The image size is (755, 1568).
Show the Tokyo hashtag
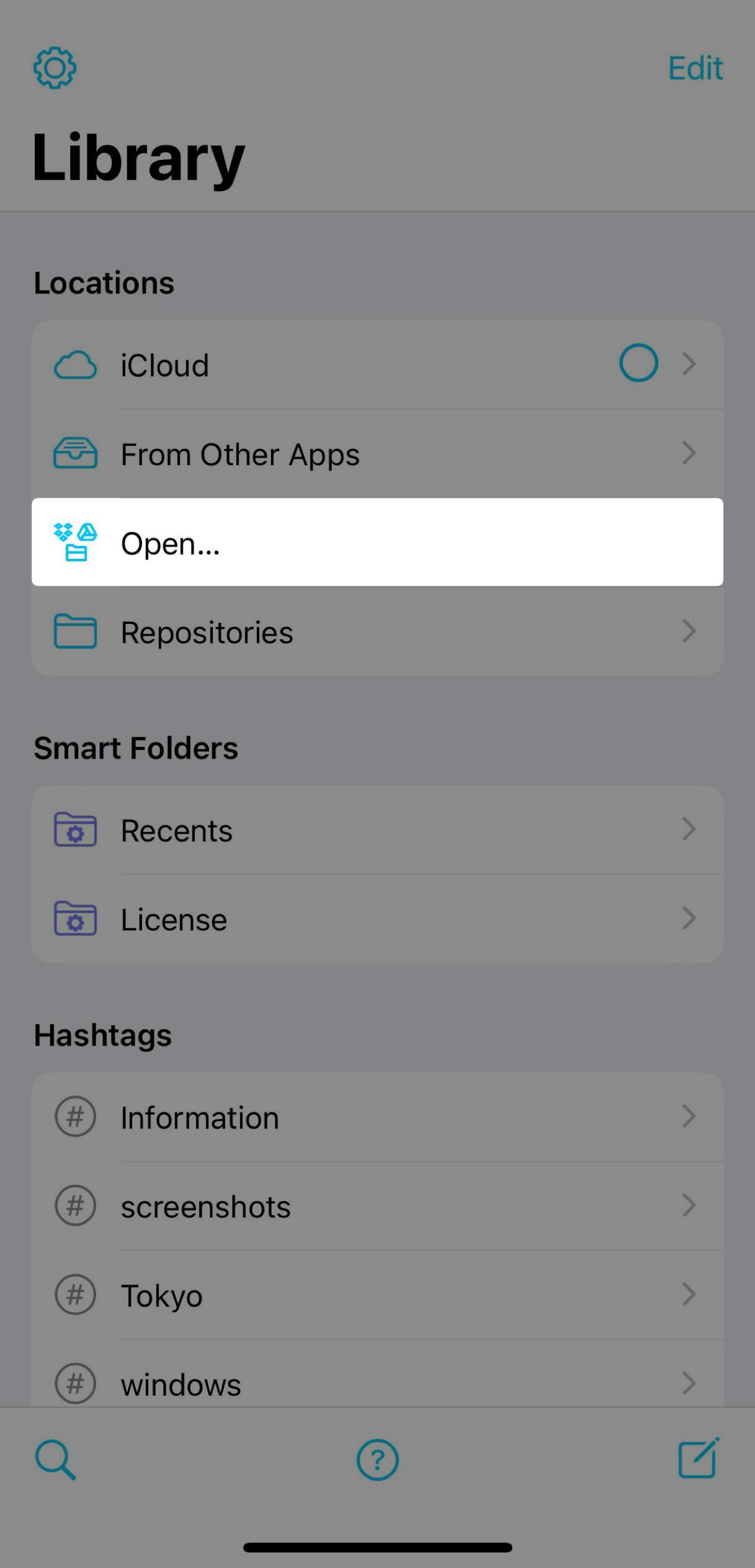pos(377,1294)
